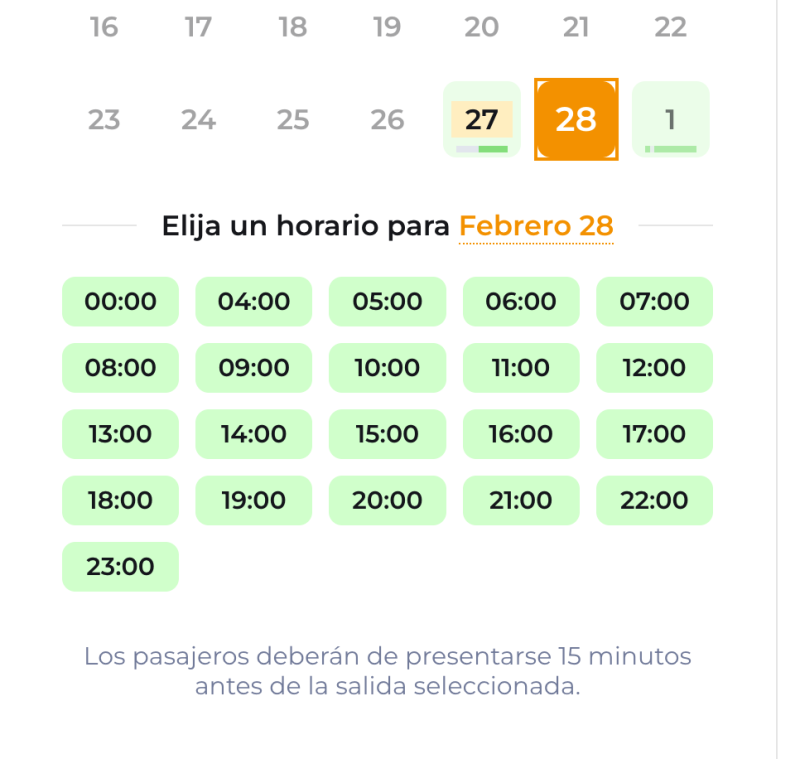Choose the 21:00 schedule
The width and height of the screenshot is (800, 759).
[x=521, y=500]
